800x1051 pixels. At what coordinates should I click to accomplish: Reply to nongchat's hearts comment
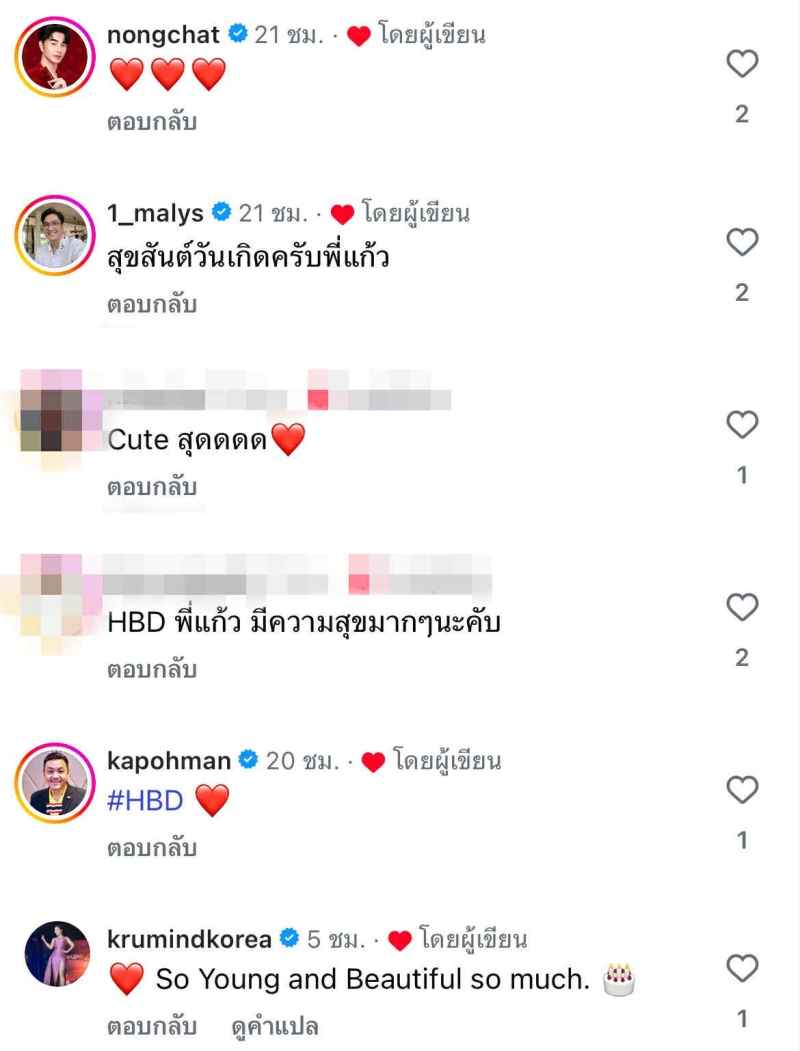click(x=152, y=123)
